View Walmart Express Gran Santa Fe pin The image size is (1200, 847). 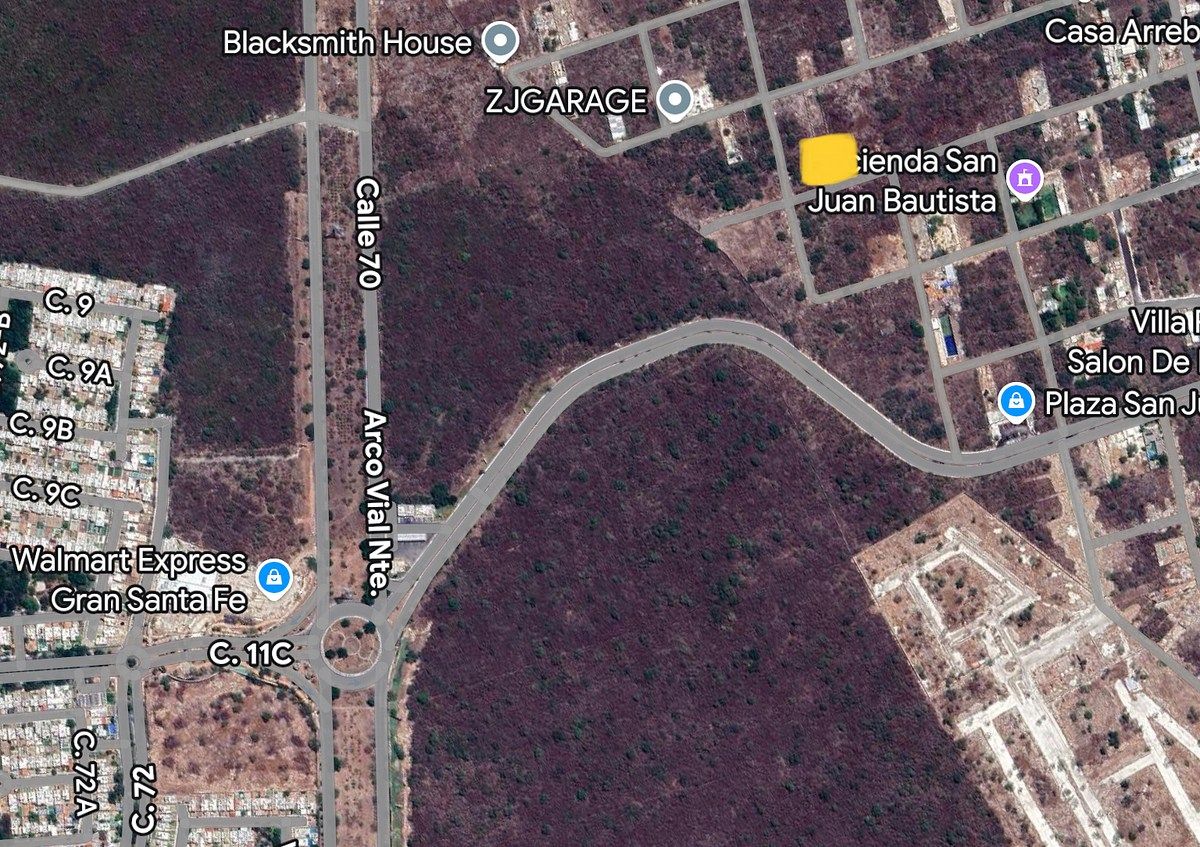click(273, 576)
